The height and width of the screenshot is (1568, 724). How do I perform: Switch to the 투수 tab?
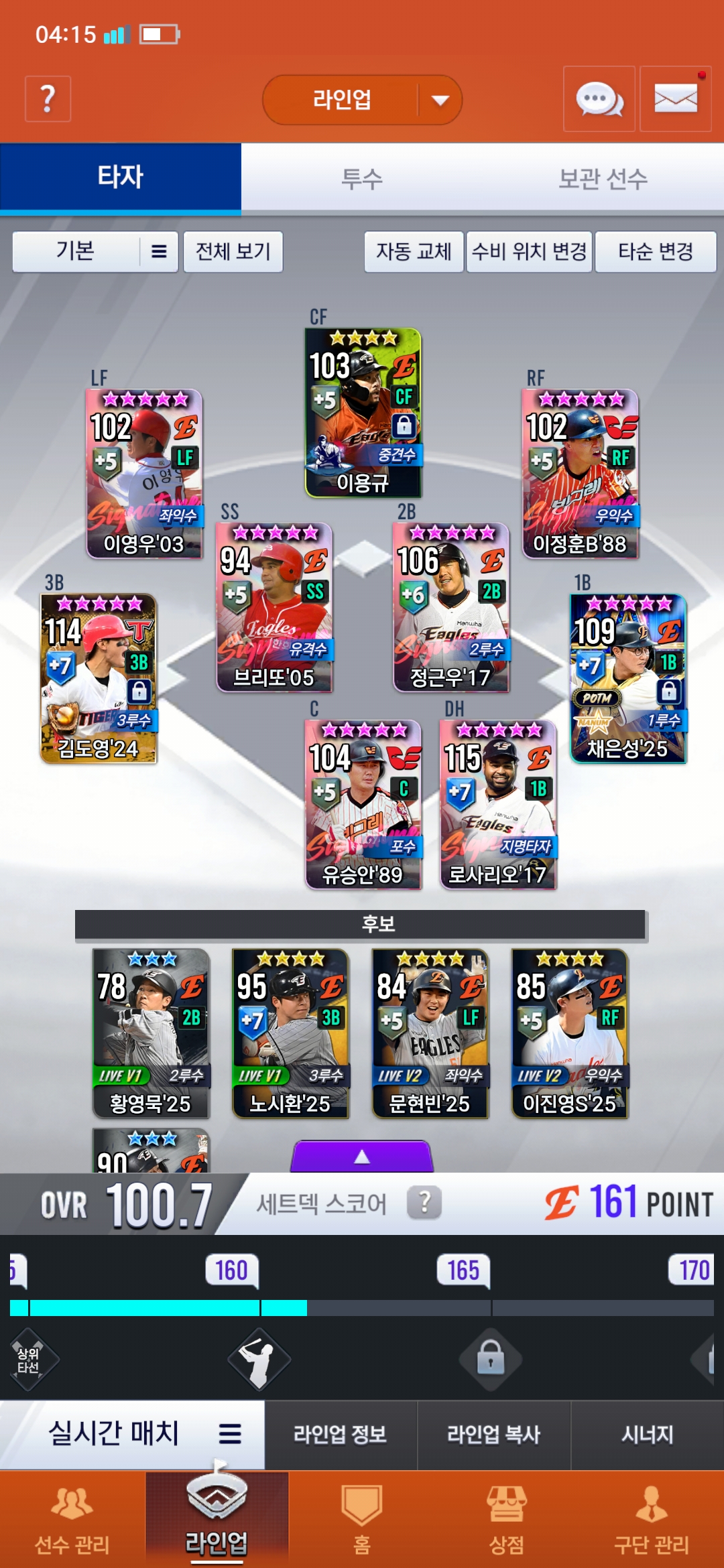pyautogui.click(x=362, y=178)
